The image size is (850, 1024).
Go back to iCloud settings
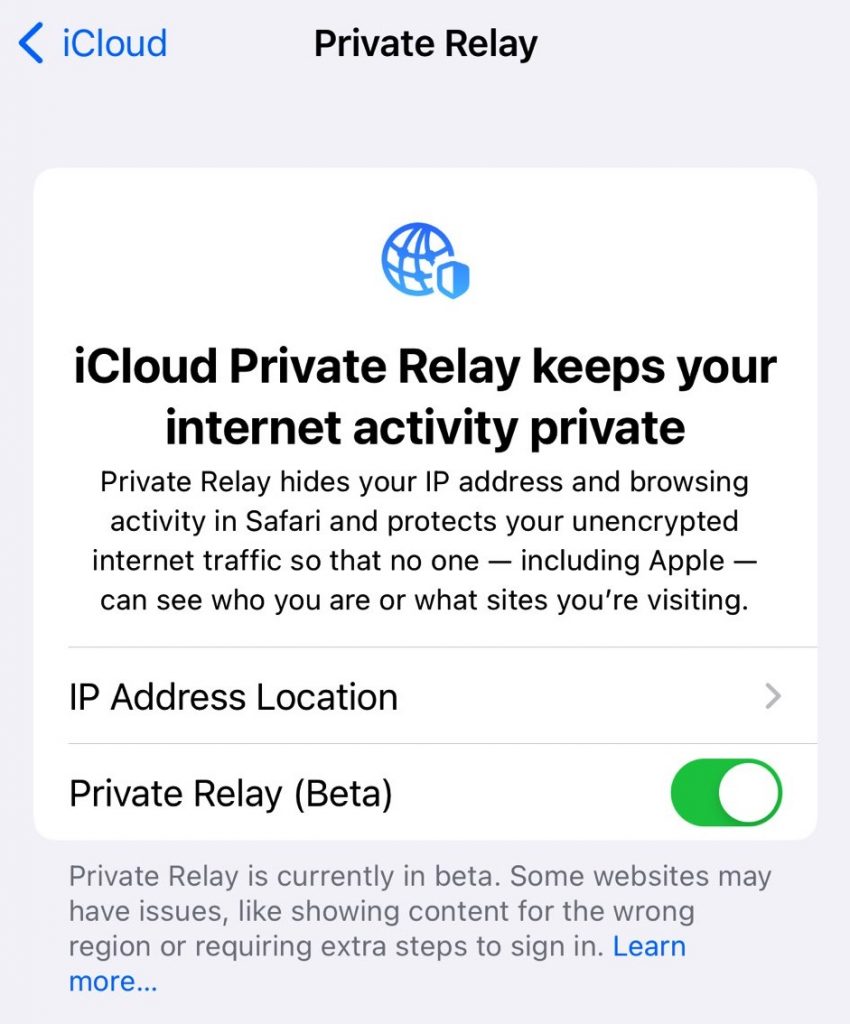(93, 45)
